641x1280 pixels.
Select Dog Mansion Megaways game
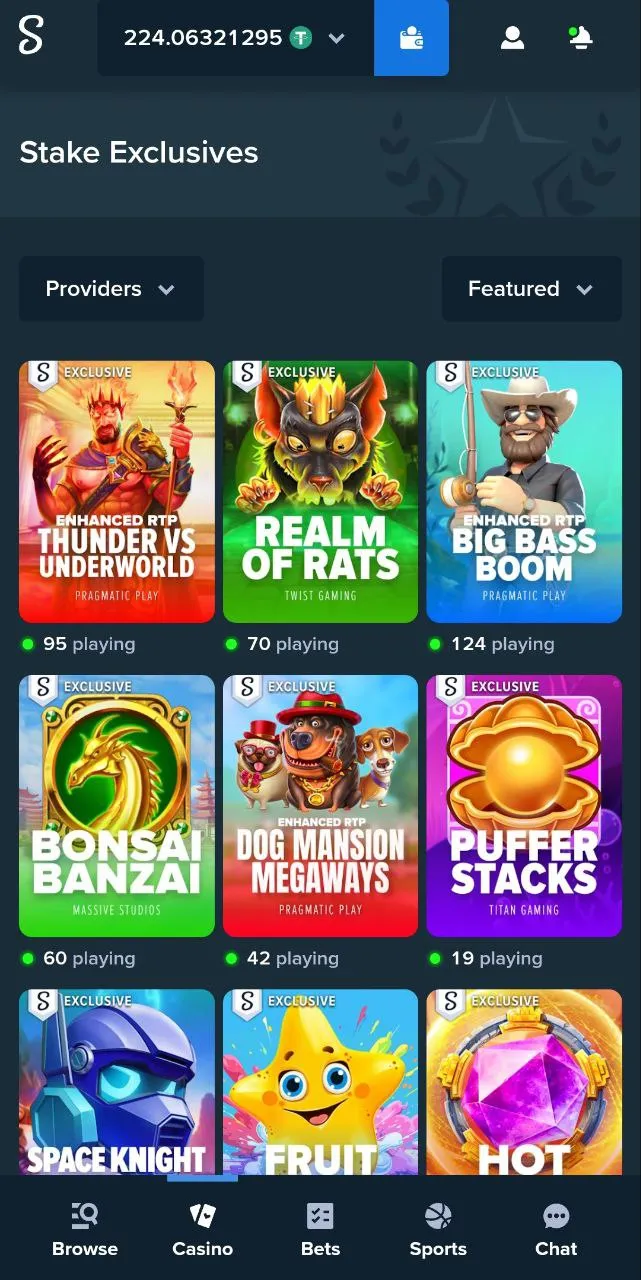pyautogui.click(x=320, y=805)
